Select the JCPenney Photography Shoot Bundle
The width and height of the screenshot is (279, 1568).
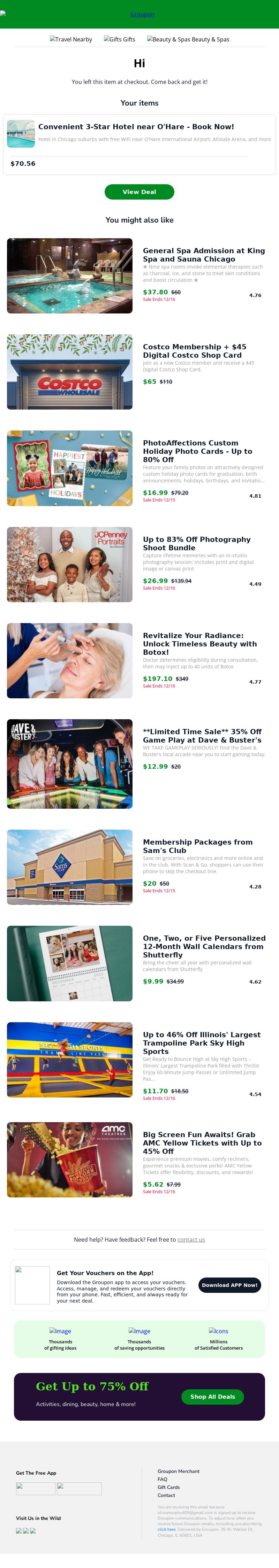tap(197, 543)
